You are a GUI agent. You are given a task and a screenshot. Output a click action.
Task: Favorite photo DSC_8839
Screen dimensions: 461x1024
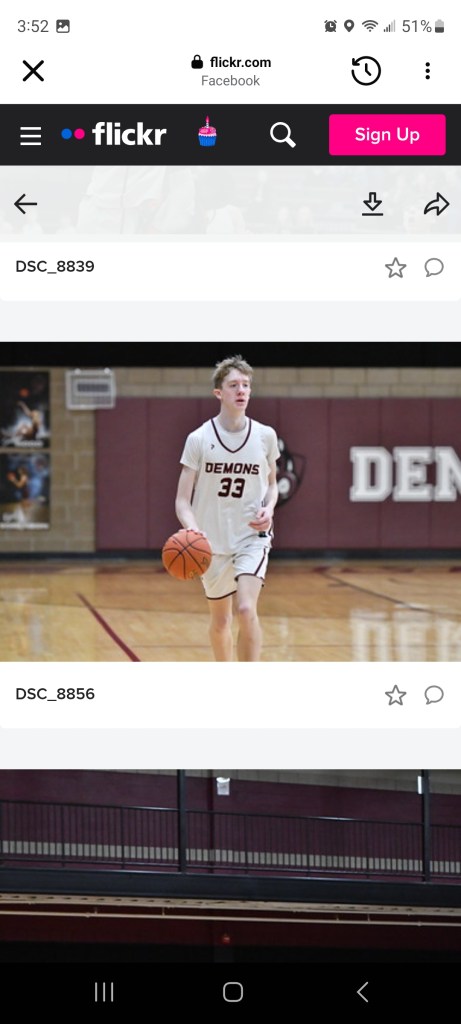point(395,268)
